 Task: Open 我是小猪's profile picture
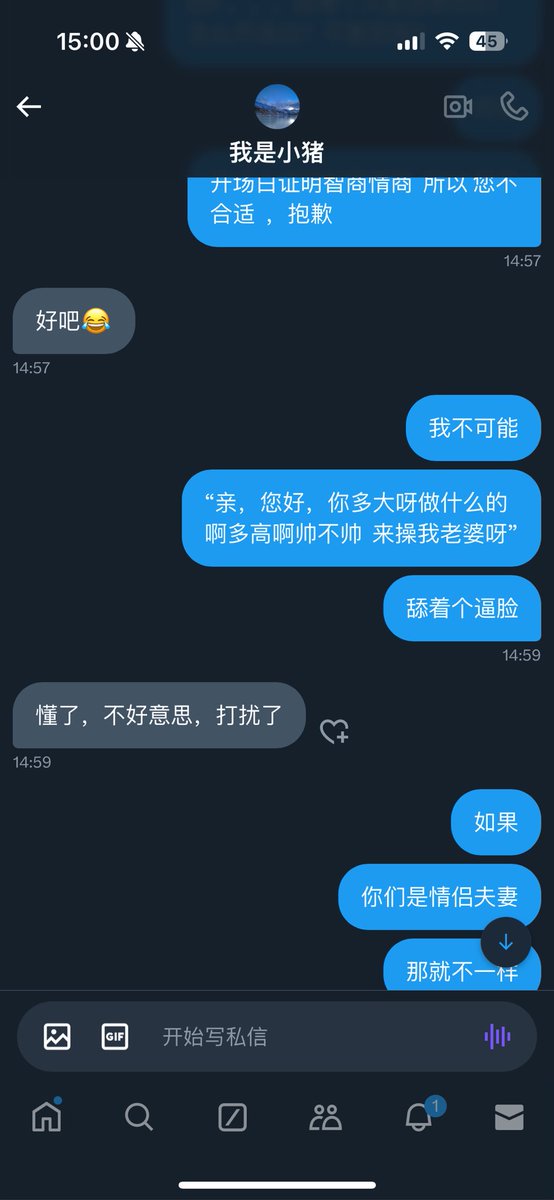(277, 107)
